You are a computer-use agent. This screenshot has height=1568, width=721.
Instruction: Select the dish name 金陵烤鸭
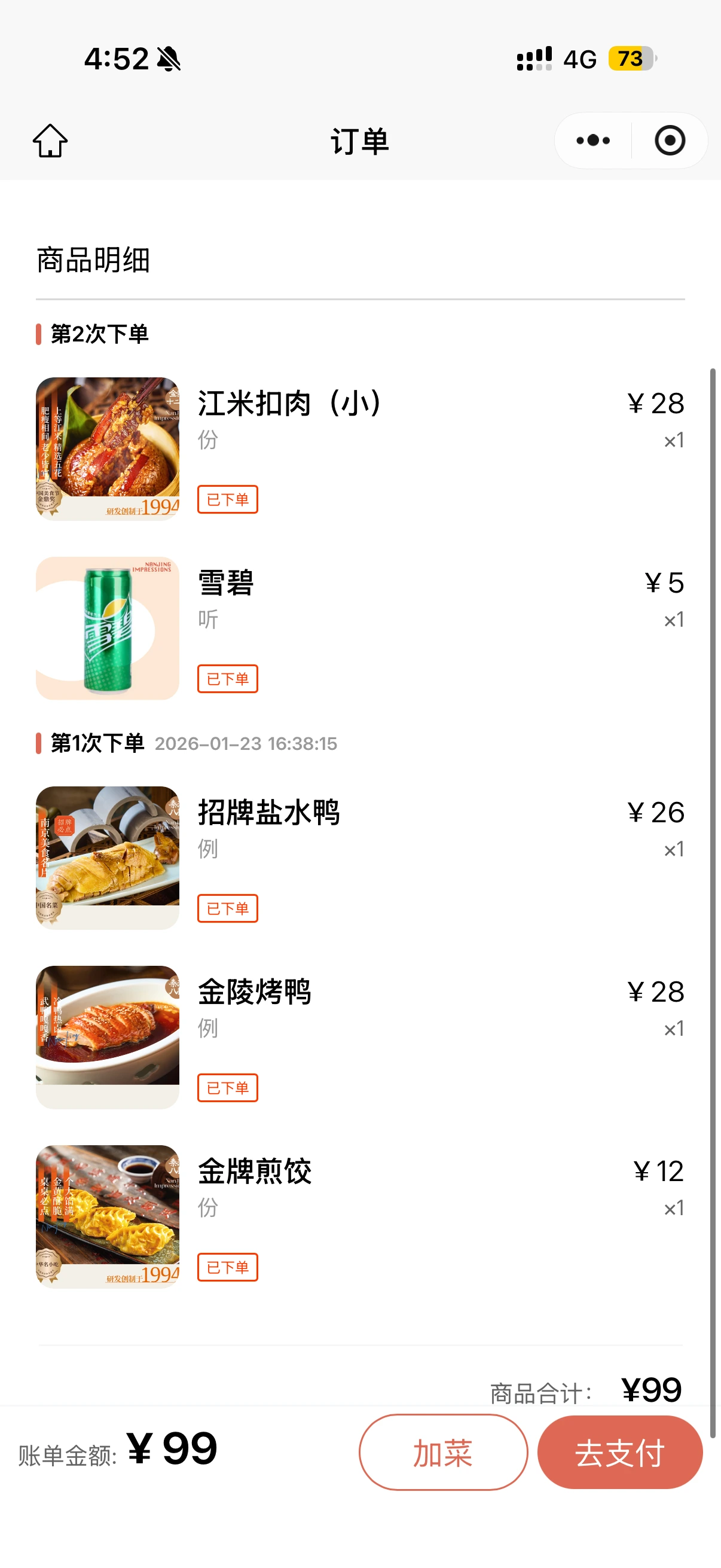point(254,991)
